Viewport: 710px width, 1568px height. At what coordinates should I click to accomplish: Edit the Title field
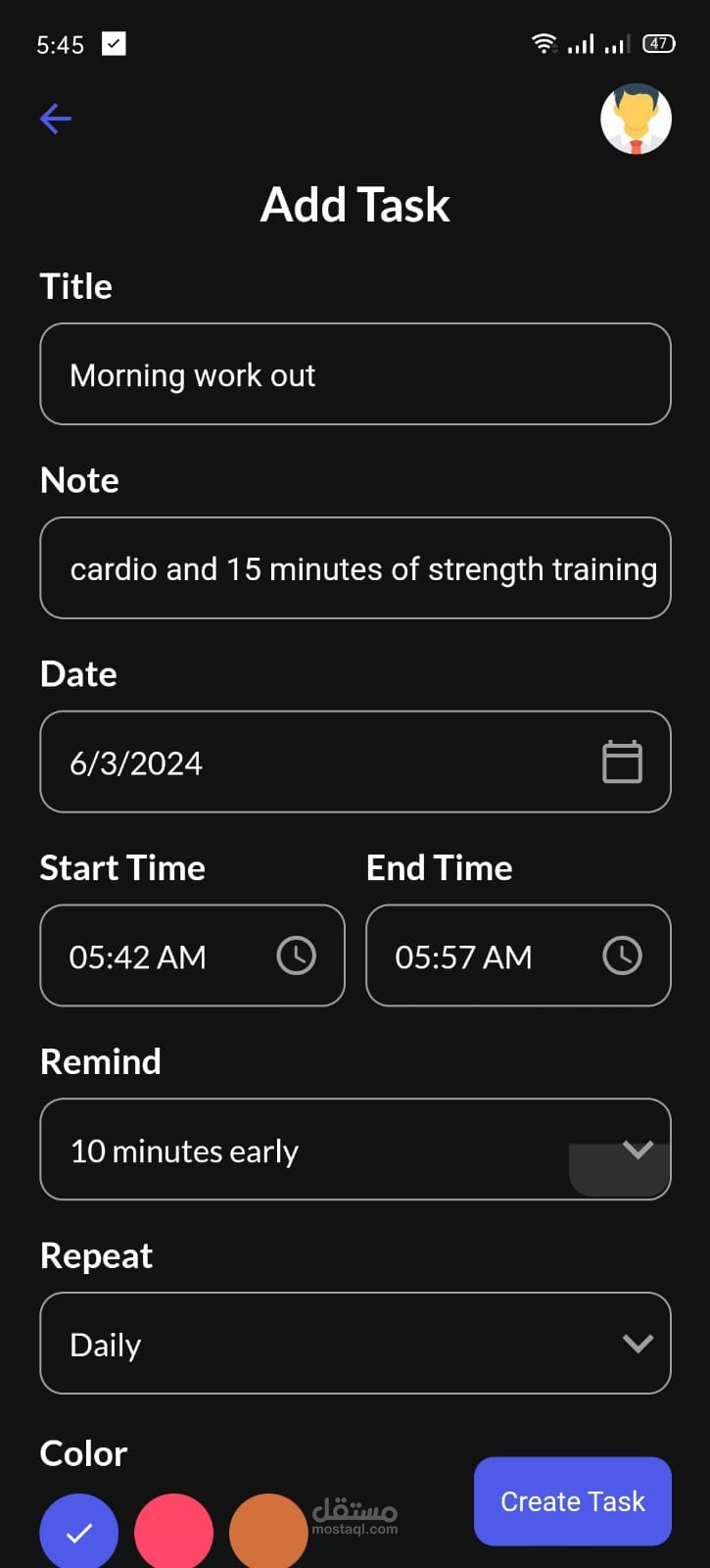pos(355,374)
